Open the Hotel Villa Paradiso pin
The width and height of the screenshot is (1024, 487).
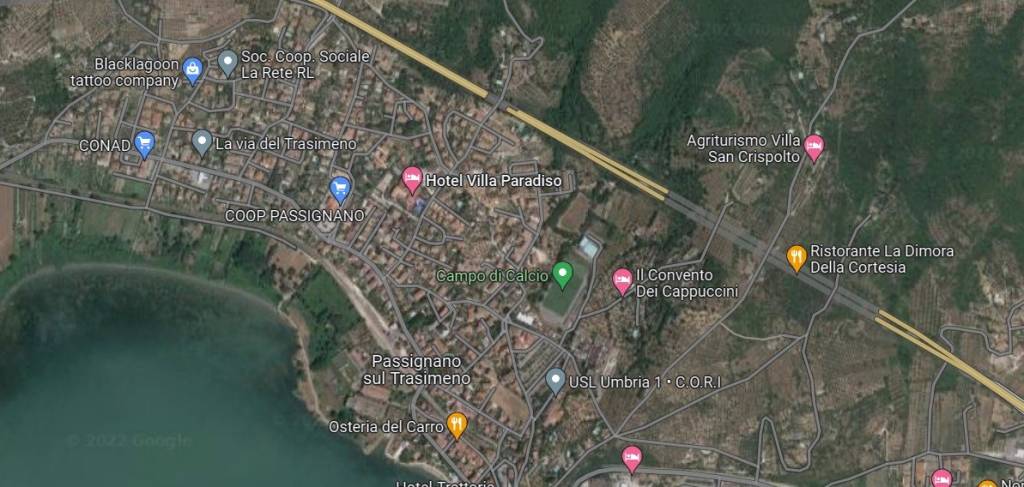[412, 179]
